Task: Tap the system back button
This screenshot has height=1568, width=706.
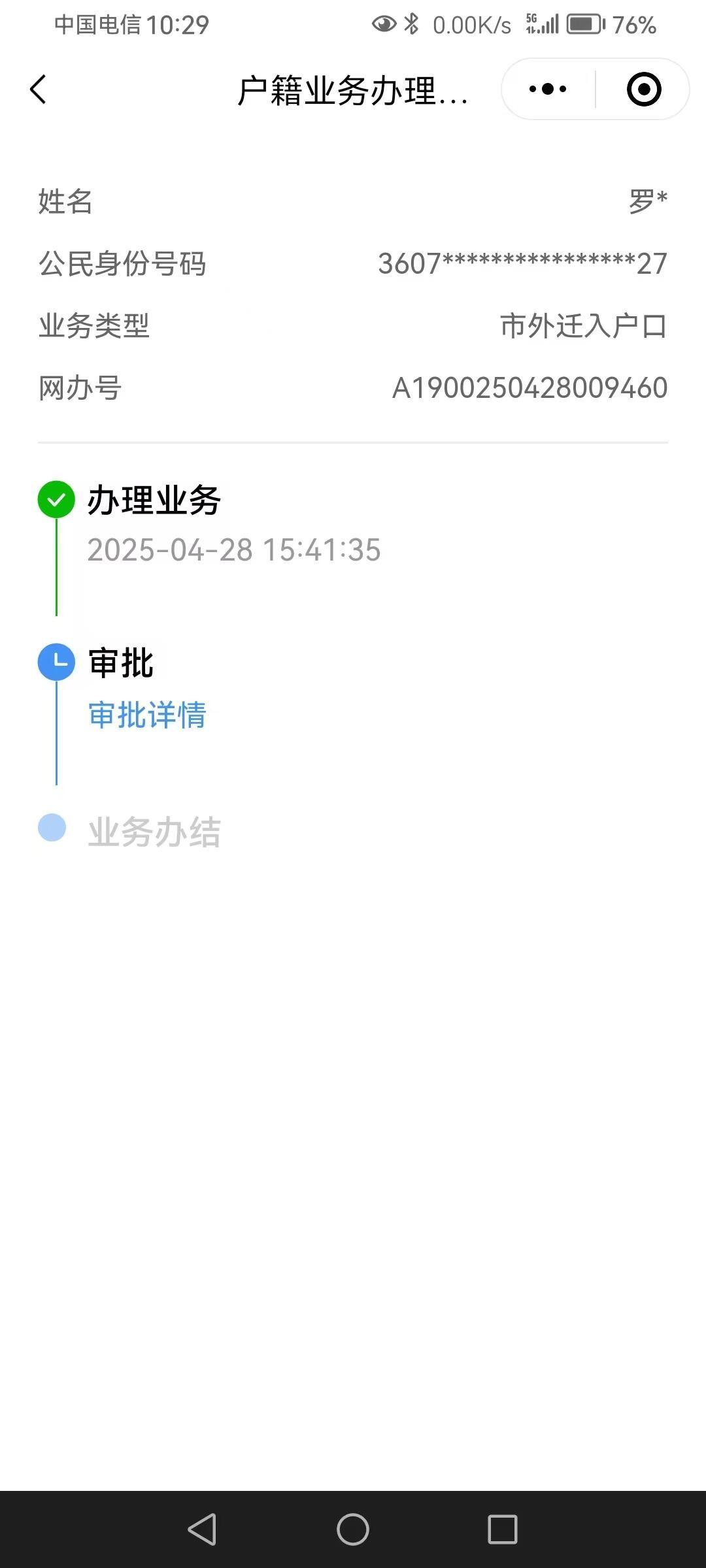Action: coord(202,1529)
